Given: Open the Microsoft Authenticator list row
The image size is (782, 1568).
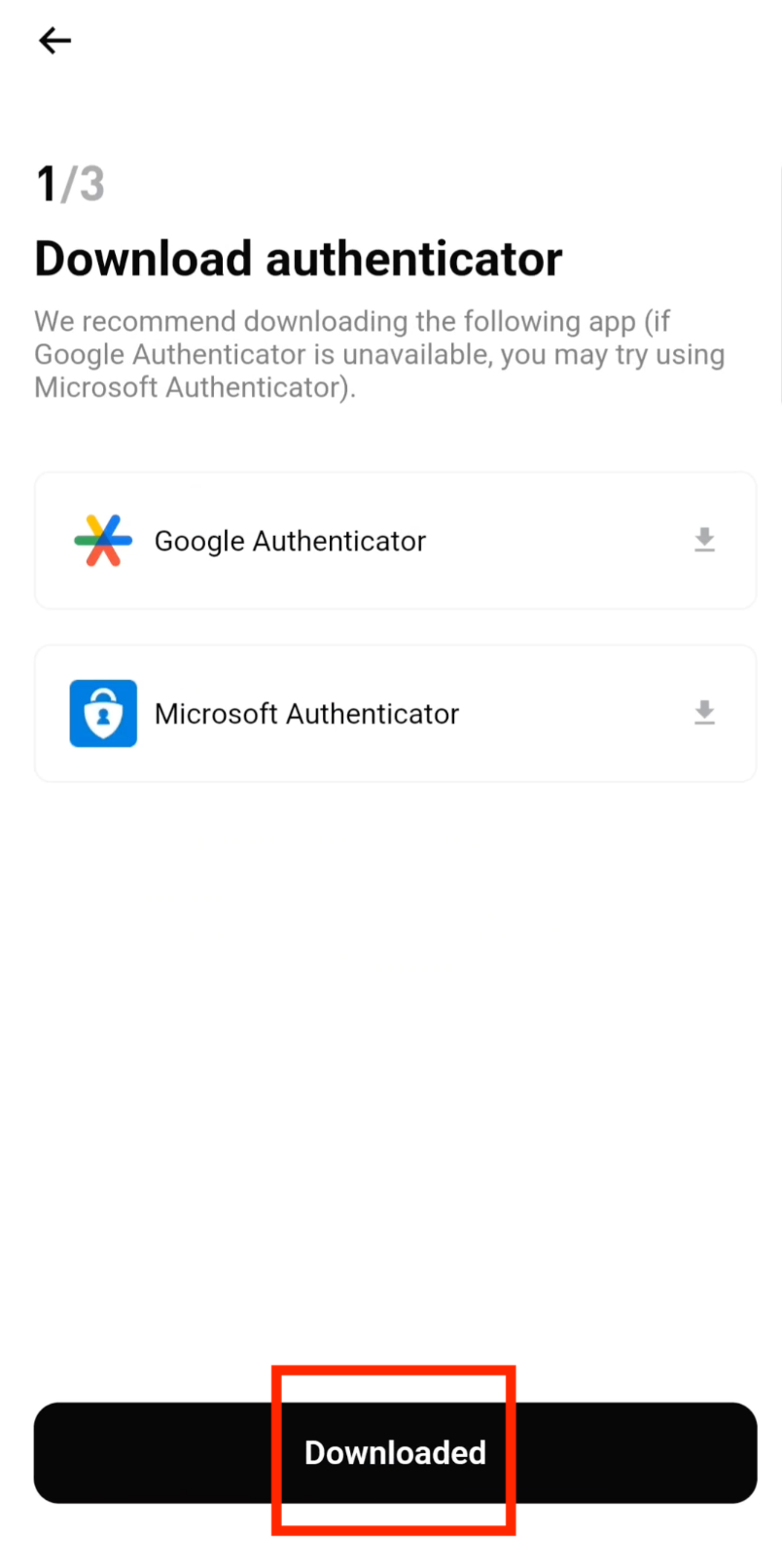Looking at the screenshot, I should [394, 713].
